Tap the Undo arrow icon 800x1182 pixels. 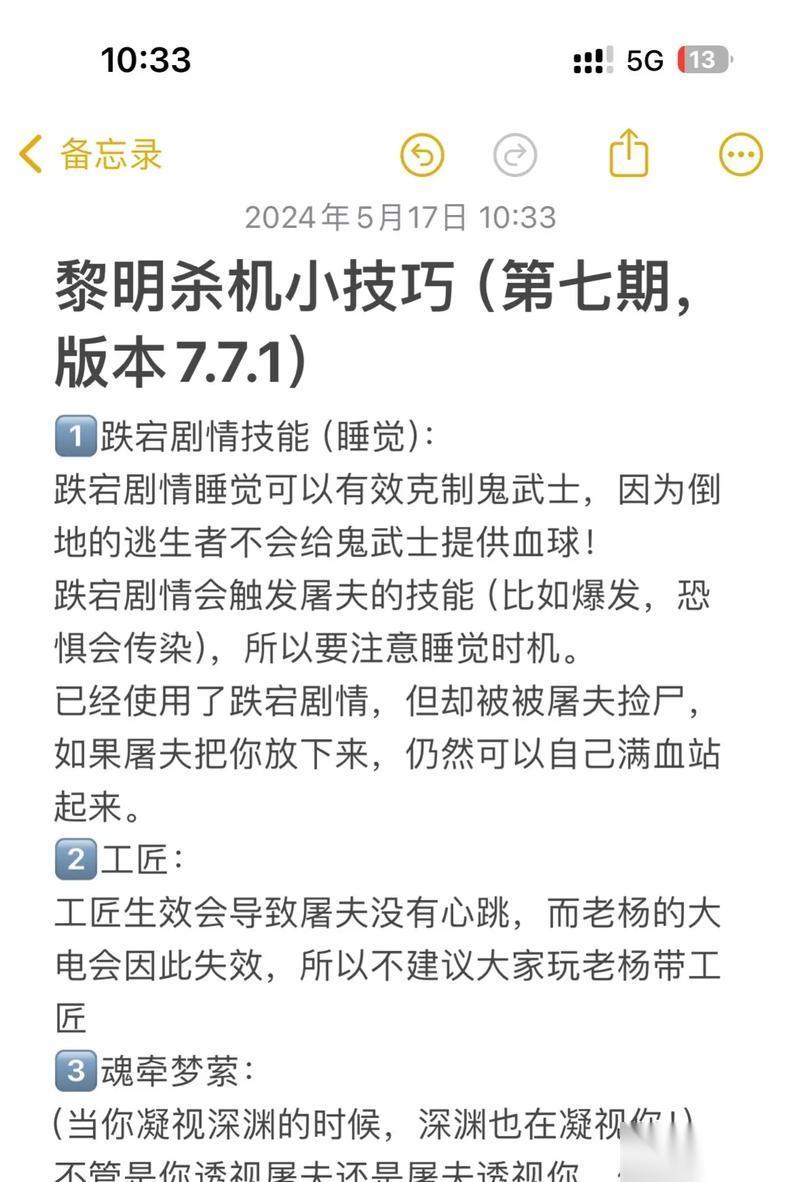424,155
